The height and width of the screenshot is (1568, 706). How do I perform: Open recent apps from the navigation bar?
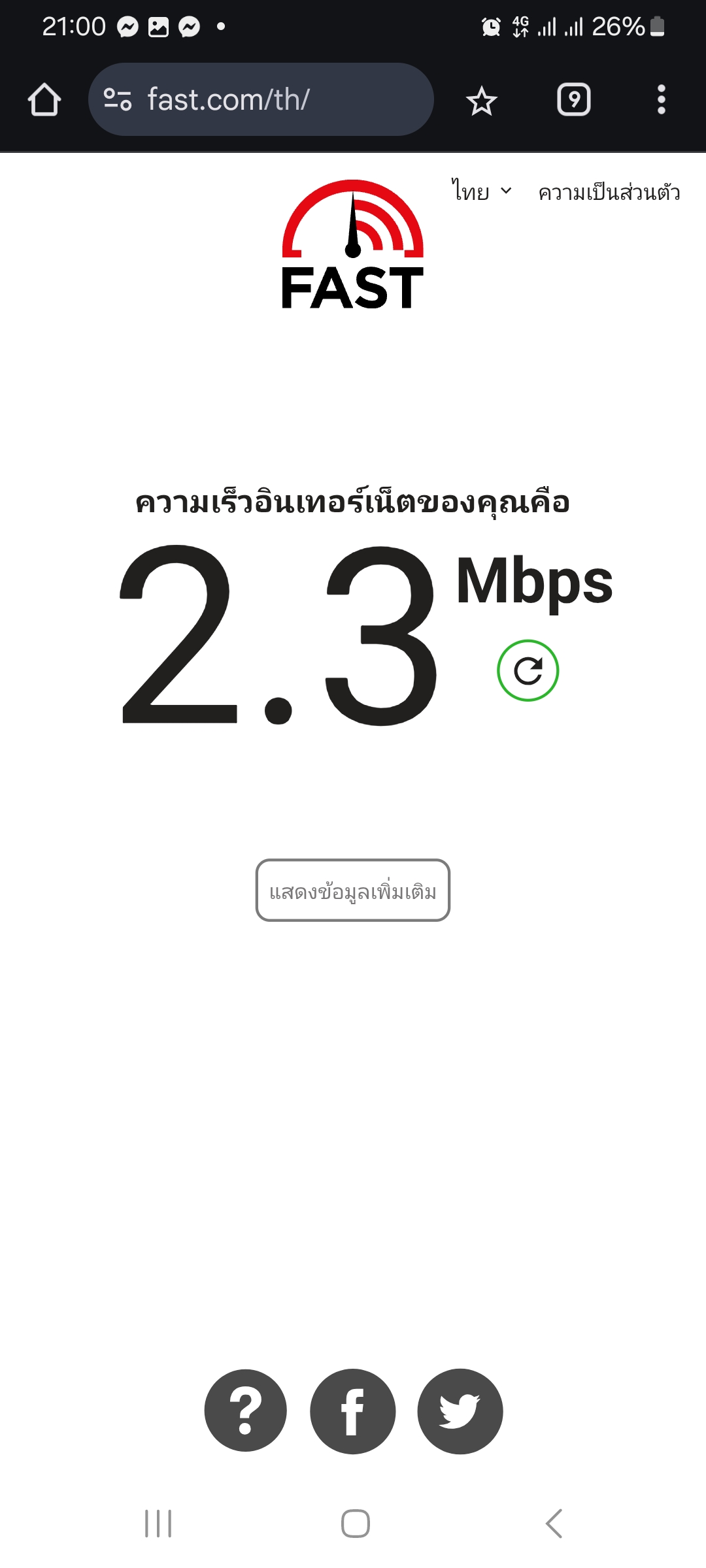tap(158, 1524)
